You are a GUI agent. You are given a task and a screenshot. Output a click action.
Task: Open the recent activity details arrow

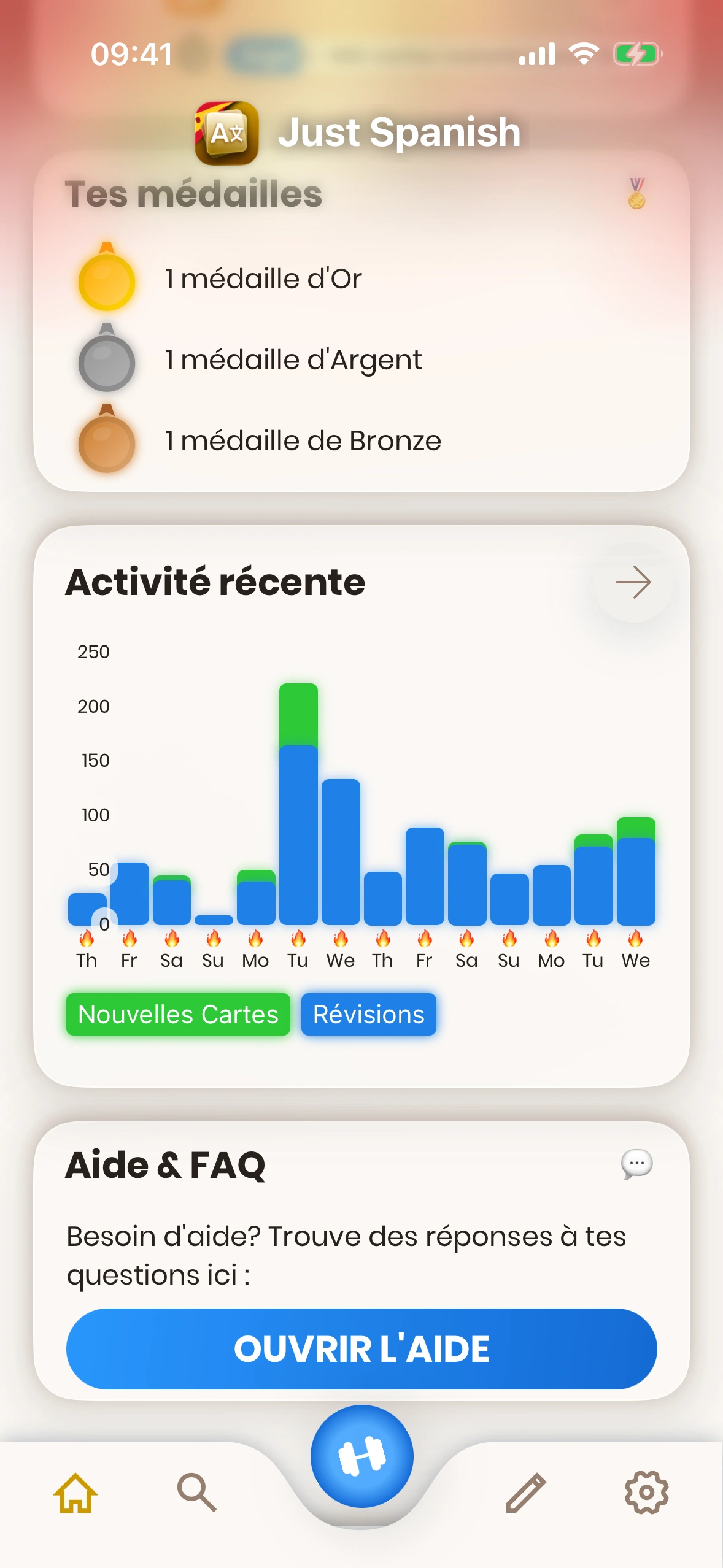[633, 583]
